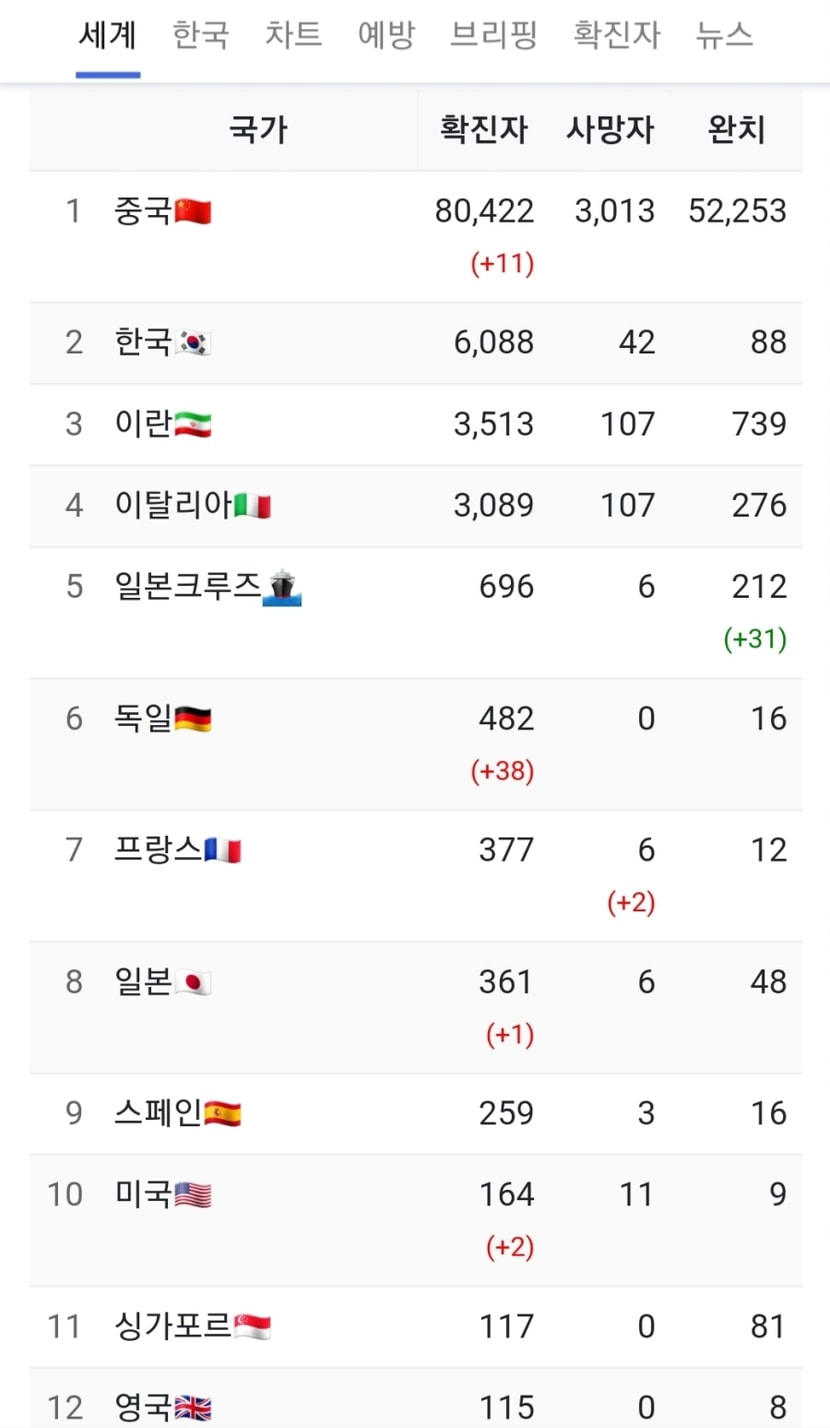Select the 세계 tab

click(108, 35)
